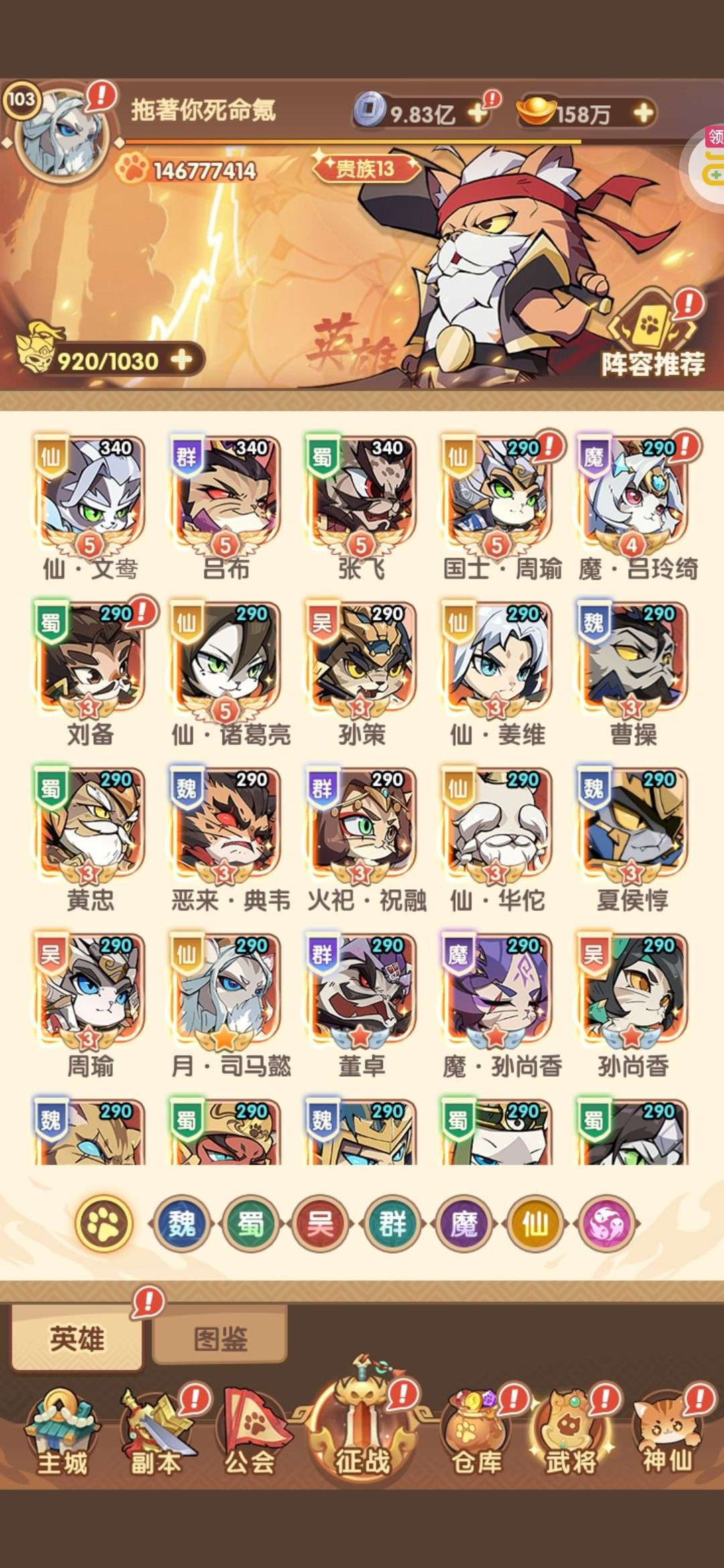
Task: Show all heroes with paw filter
Action: coord(104,1224)
